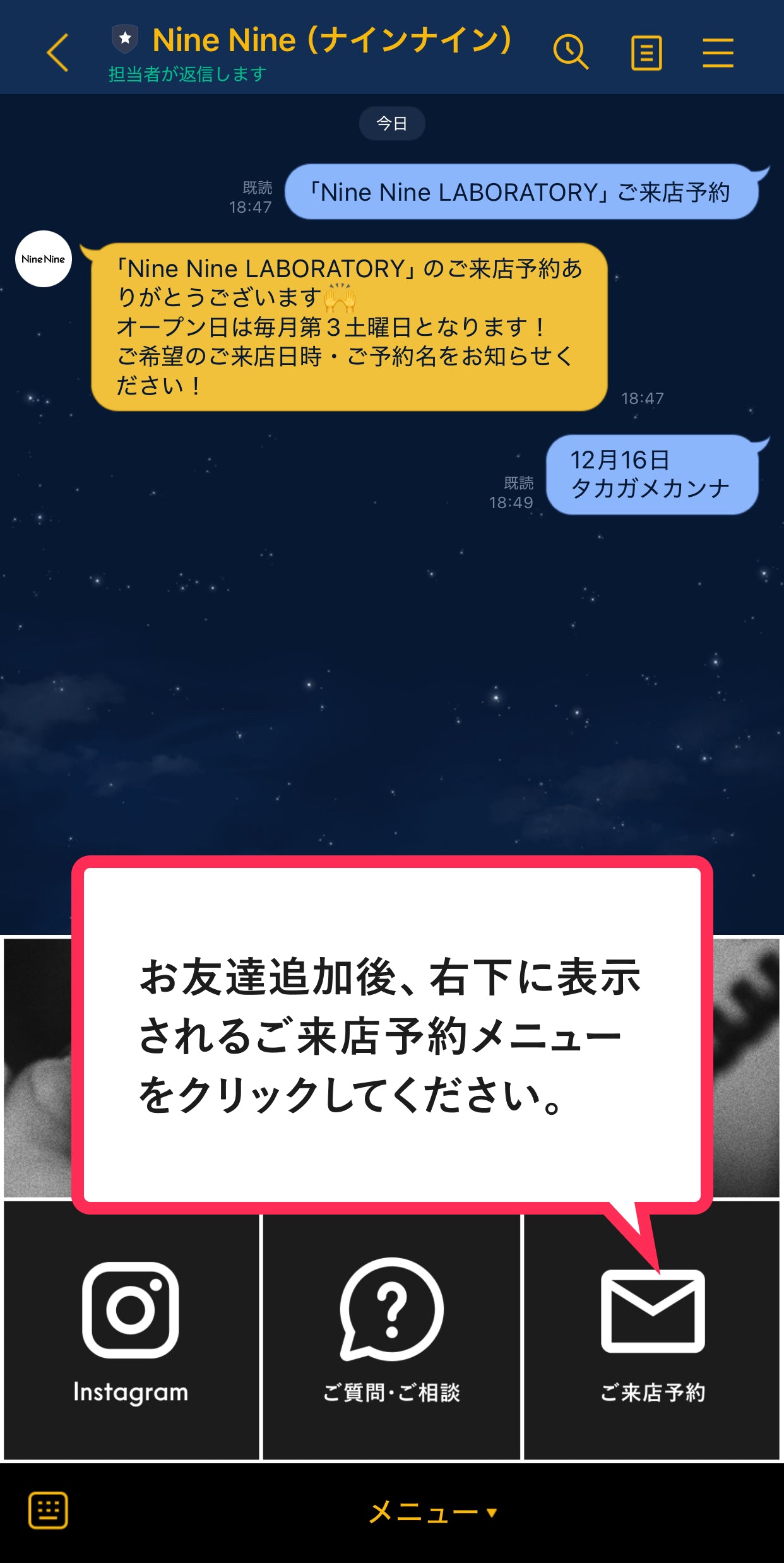Collapse the メニュー rich menu
The image size is (784, 1563).
tap(433, 1512)
